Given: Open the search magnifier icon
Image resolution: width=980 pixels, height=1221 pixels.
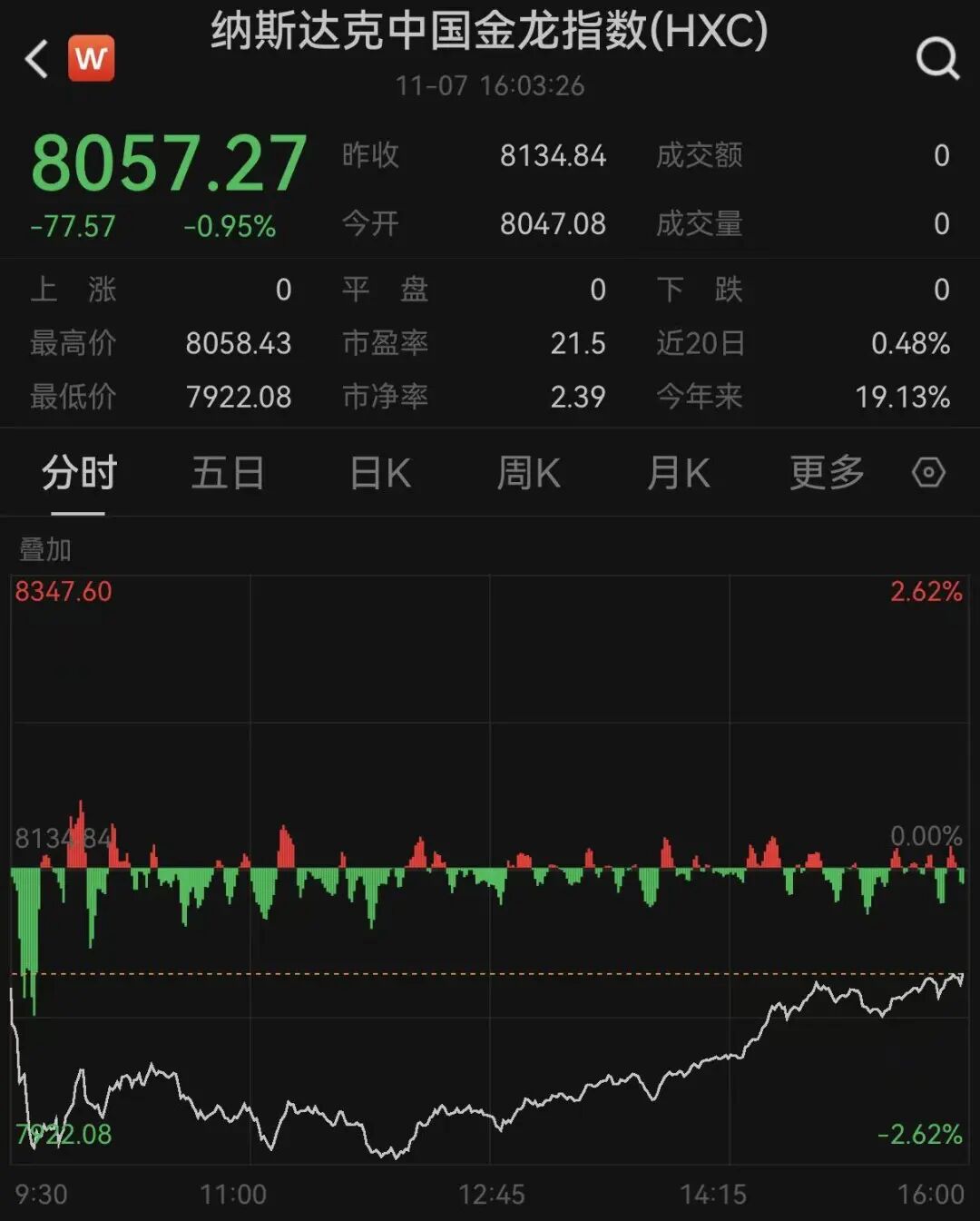Looking at the screenshot, I should pyautogui.click(x=936, y=60).
